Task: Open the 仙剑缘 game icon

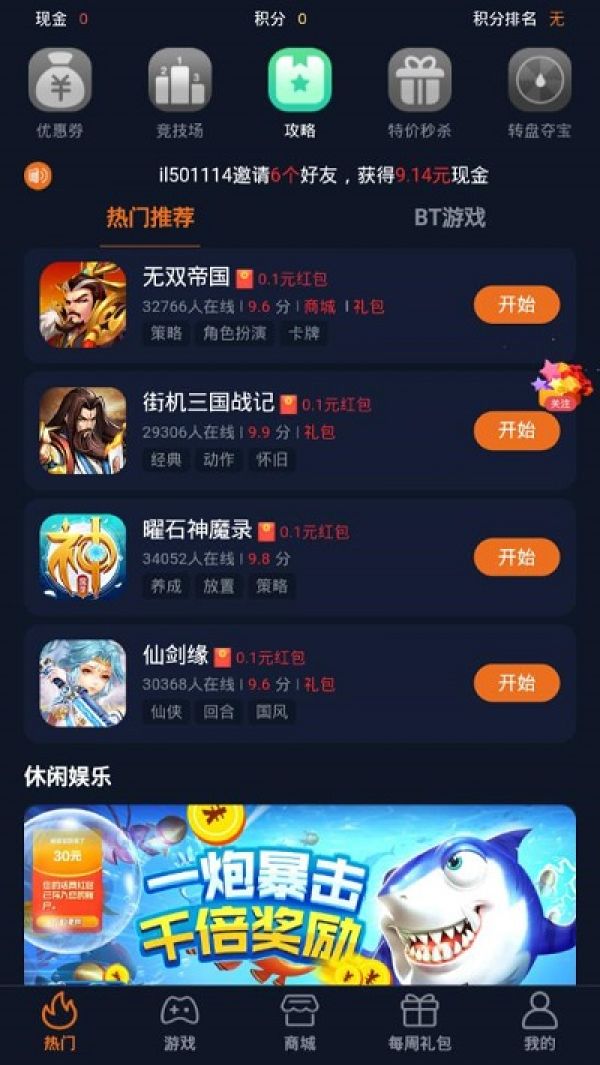Action: [x=82, y=683]
